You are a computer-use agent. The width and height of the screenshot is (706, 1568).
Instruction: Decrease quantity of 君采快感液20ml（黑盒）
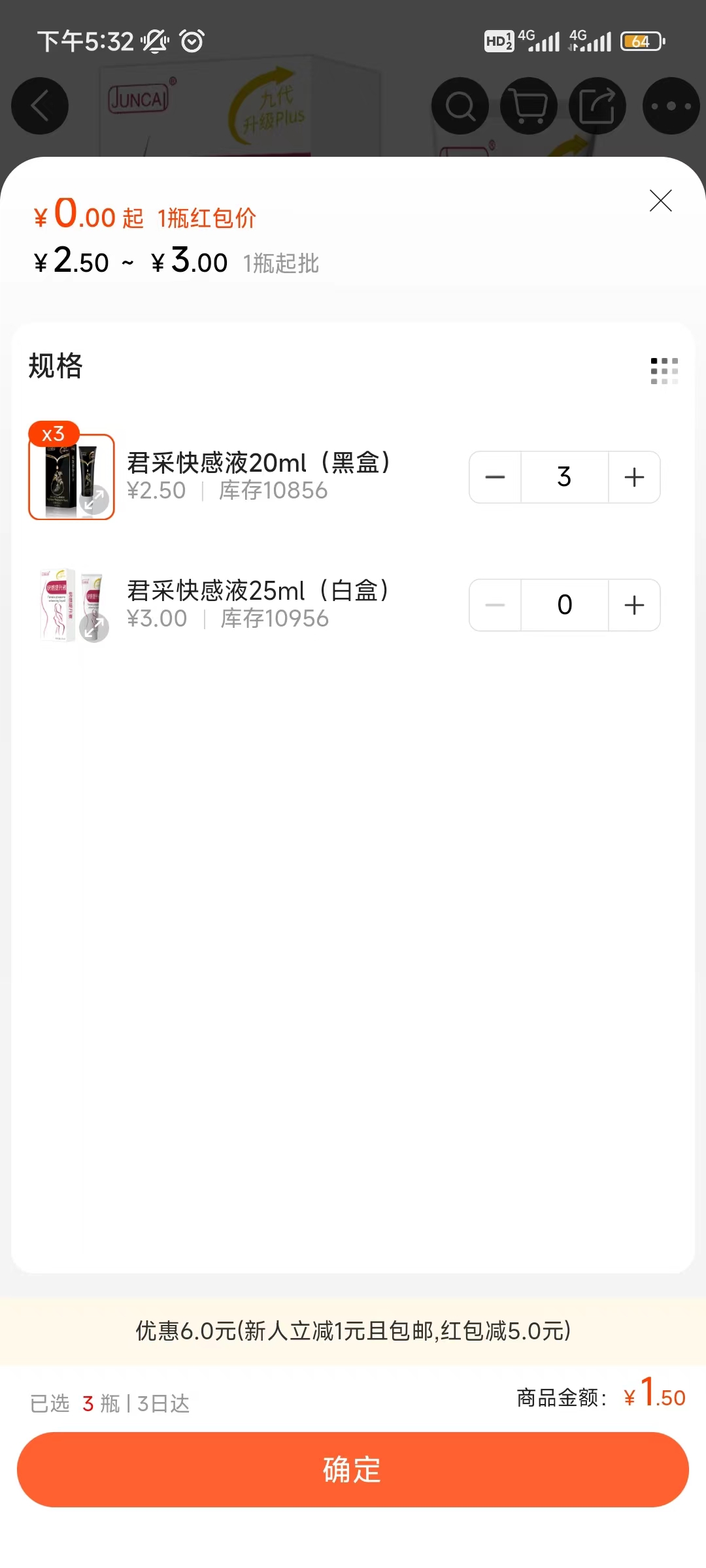click(496, 477)
